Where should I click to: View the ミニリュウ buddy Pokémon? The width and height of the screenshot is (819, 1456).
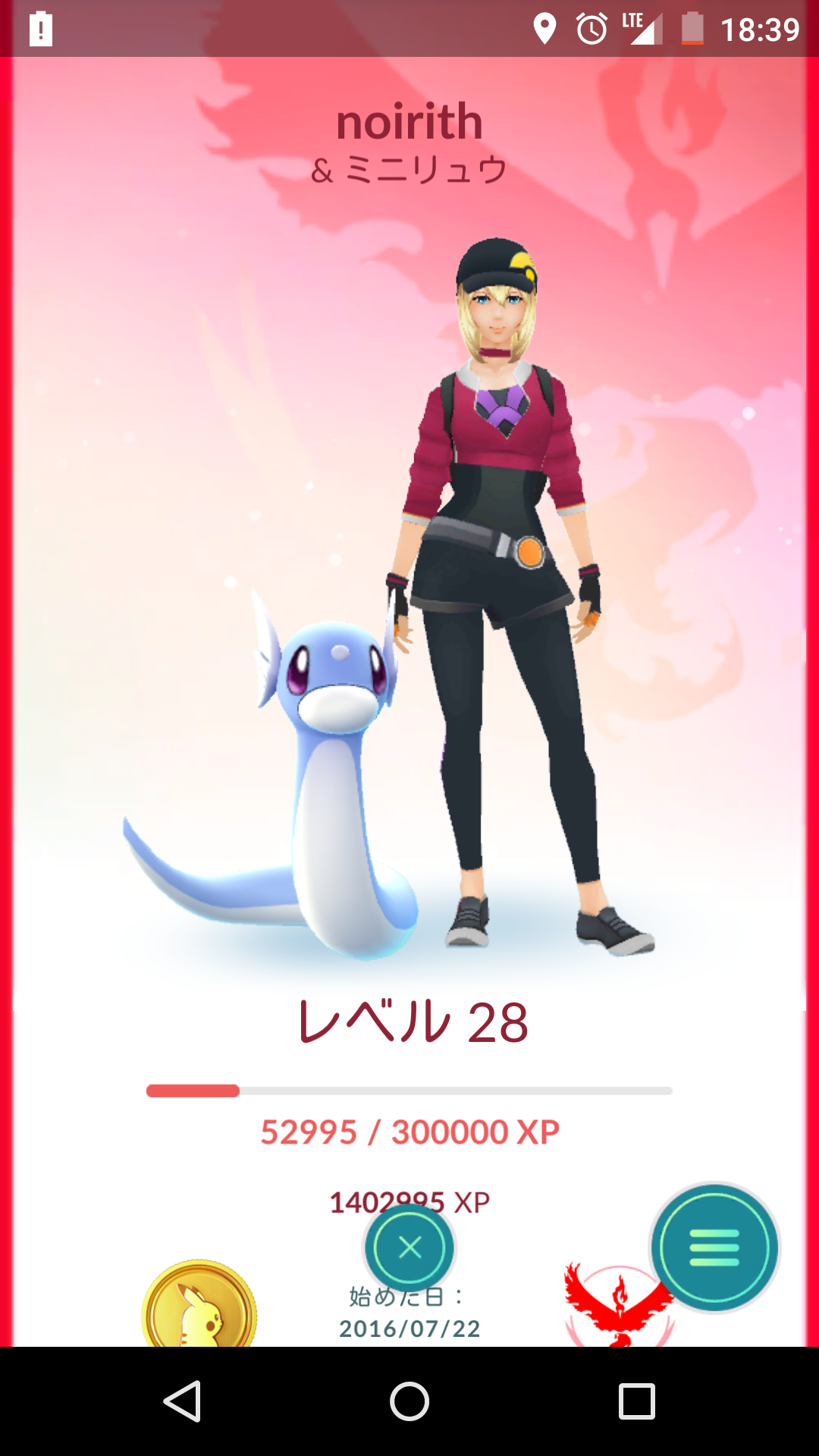pos(318,781)
